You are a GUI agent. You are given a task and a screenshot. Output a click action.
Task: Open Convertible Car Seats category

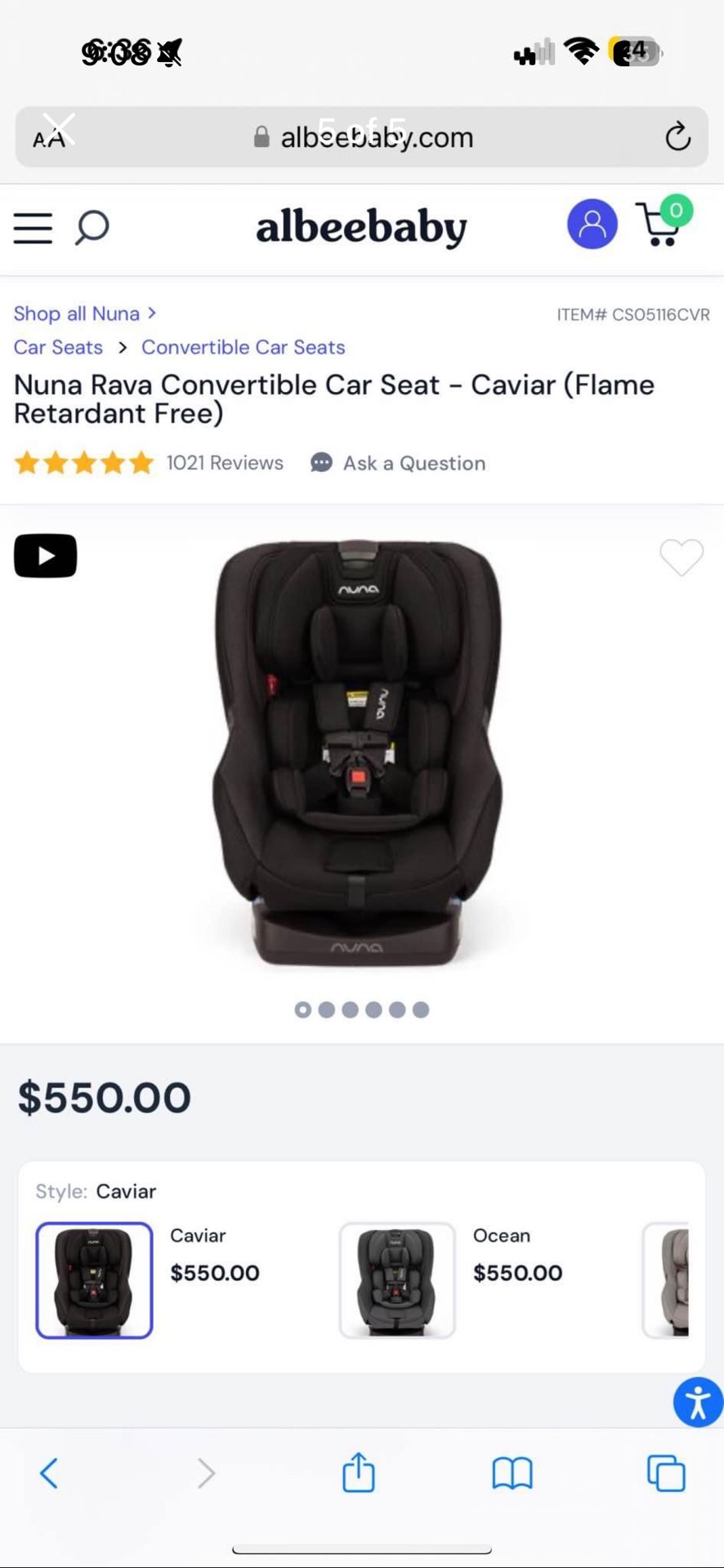point(244,347)
